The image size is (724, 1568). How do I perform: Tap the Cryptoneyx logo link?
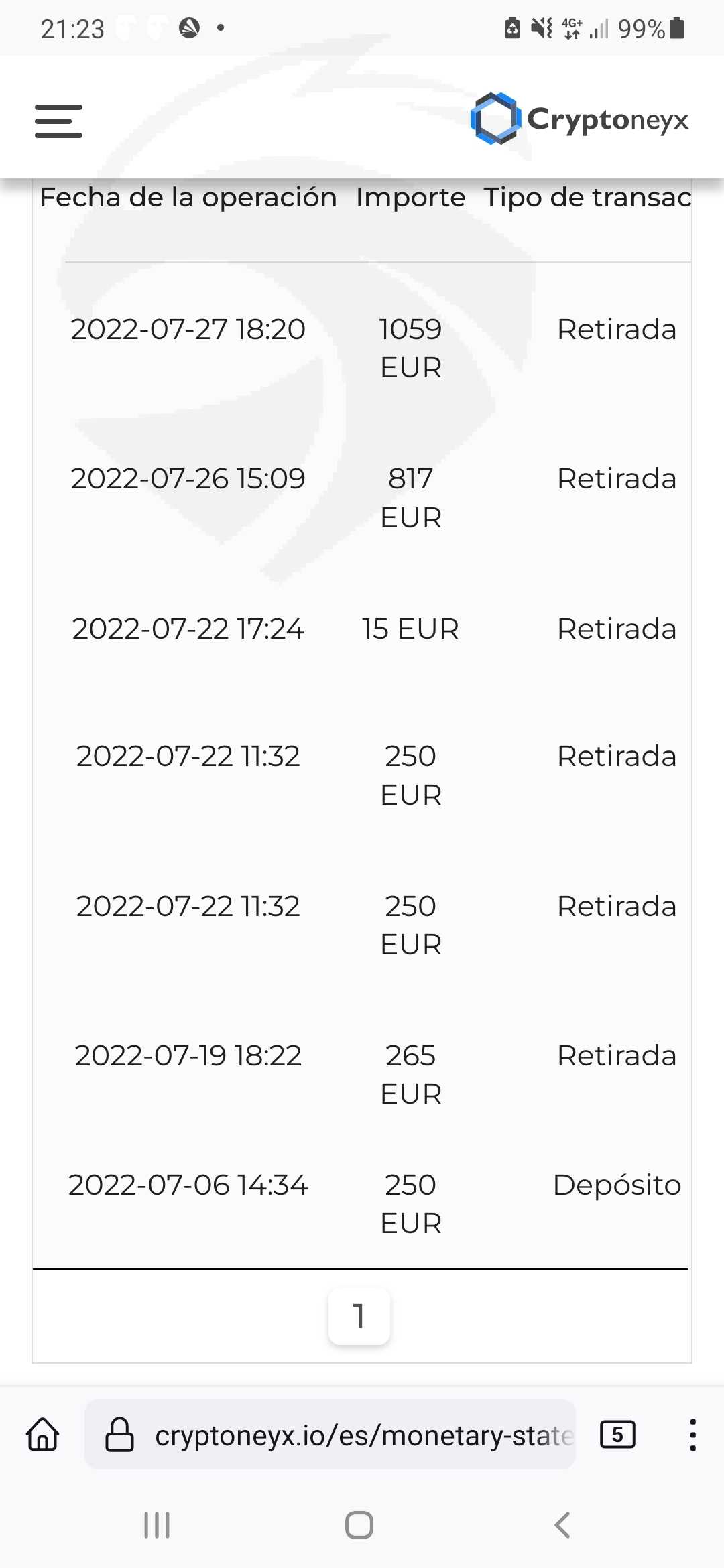(579, 119)
